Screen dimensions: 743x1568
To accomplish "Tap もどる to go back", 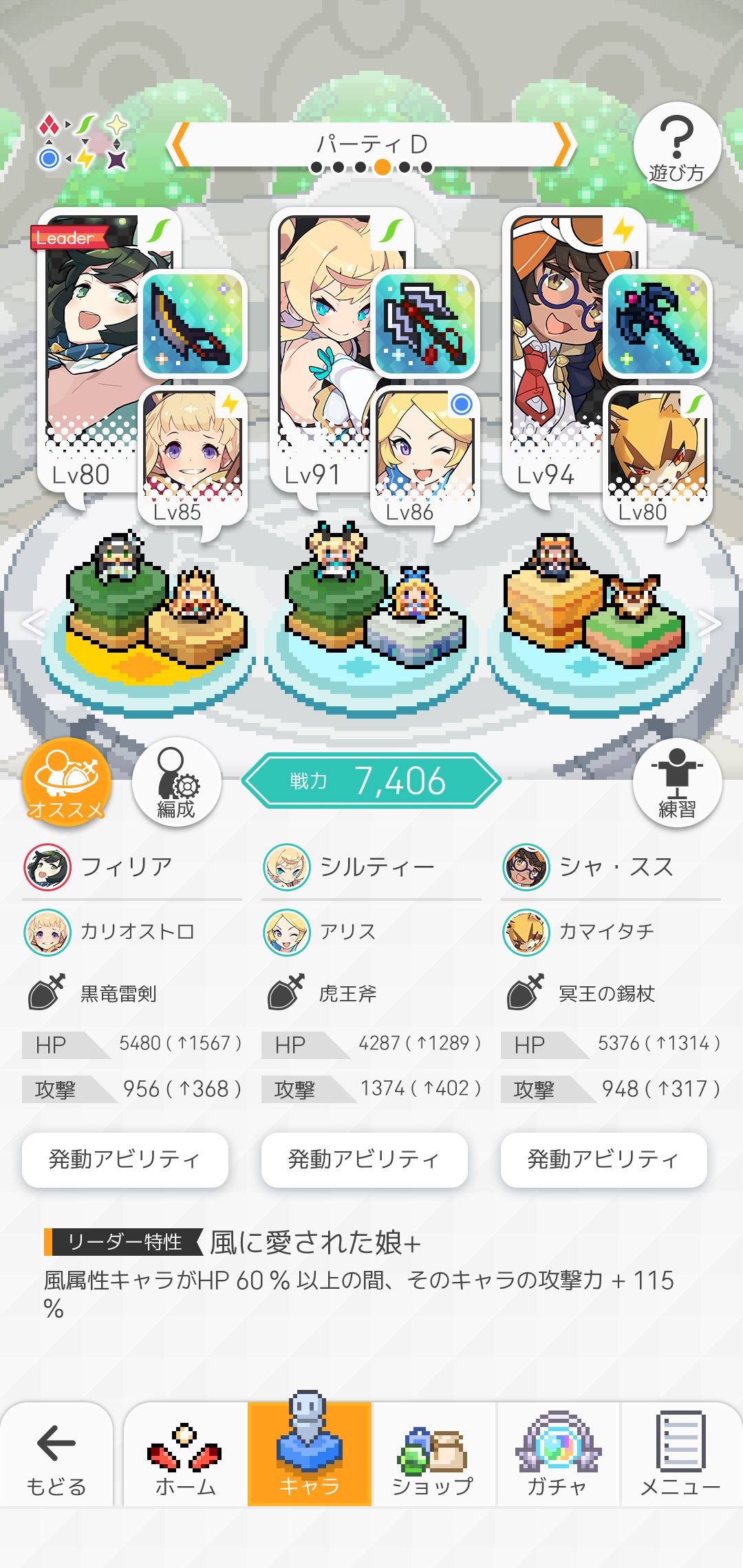I will pos(56,1454).
